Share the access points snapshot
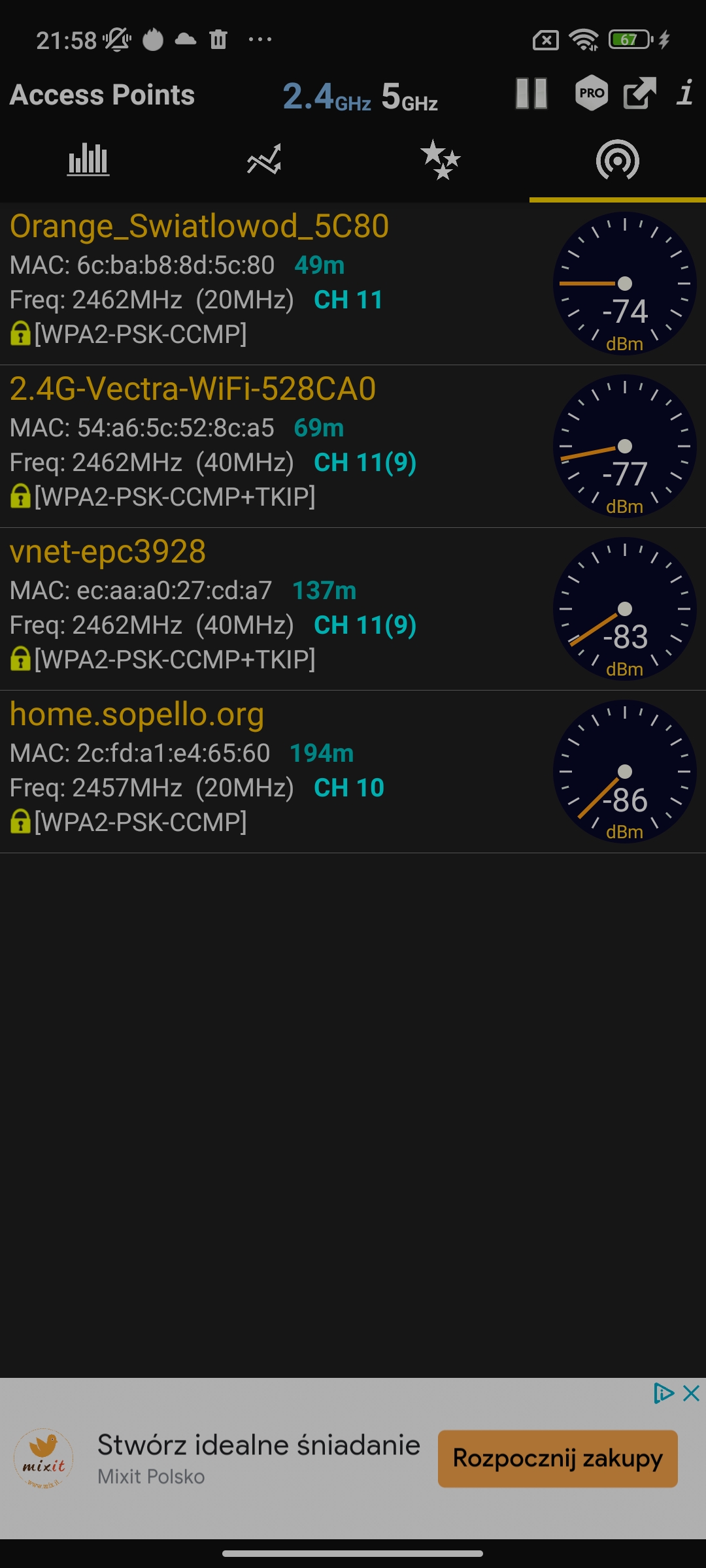The width and height of the screenshot is (706, 1568). [x=639, y=93]
